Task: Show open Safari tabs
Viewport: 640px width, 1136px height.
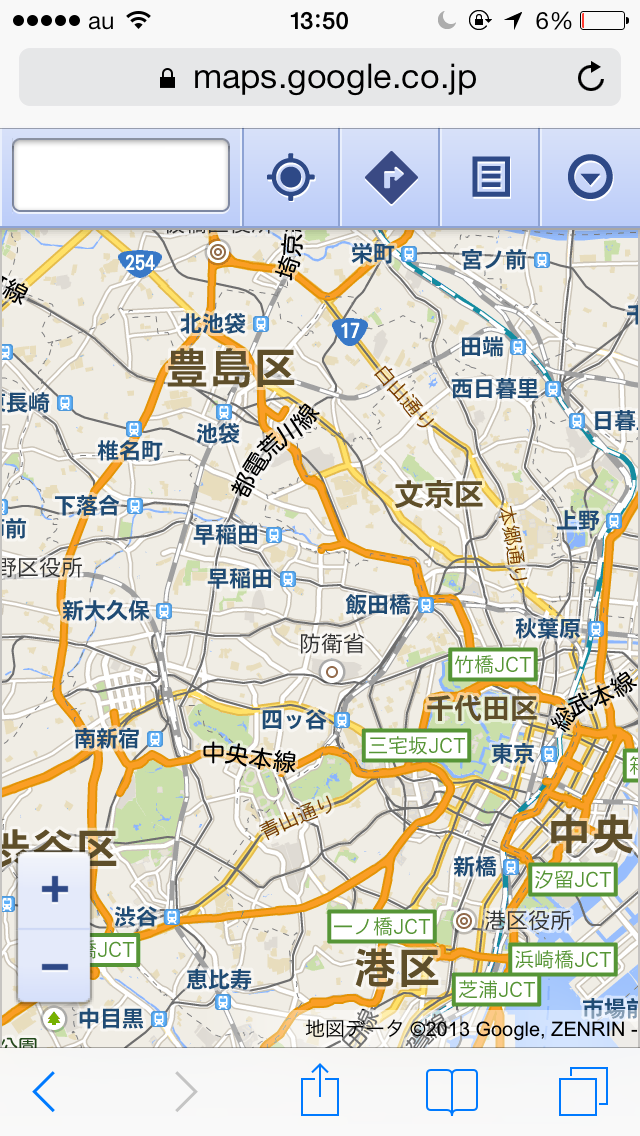Action: coord(584,1090)
